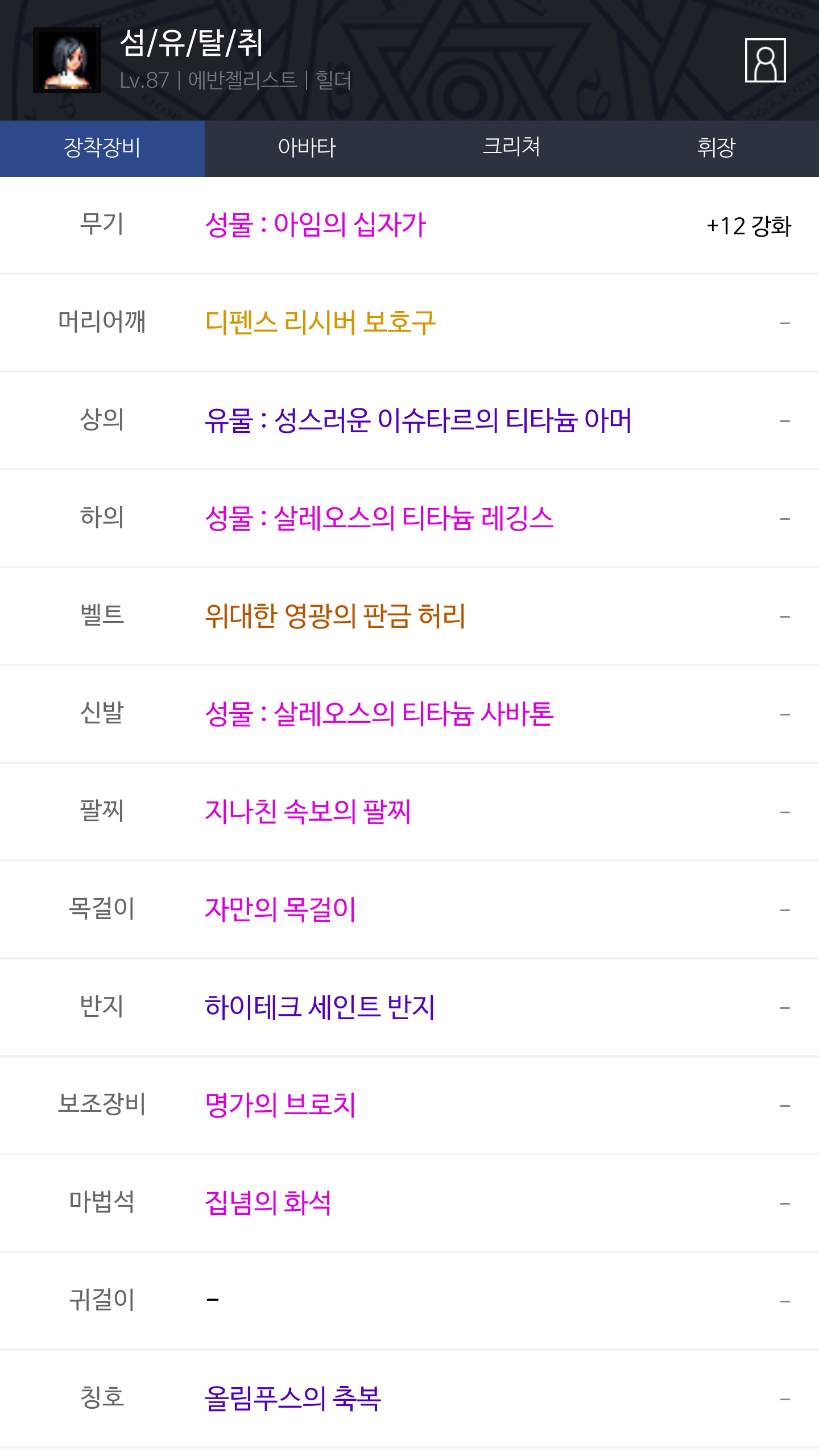Viewport: 819px width, 1456px height.
Task: Open 성물 : 살레오스의 티타늄 레깅스
Action: click(x=379, y=518)
